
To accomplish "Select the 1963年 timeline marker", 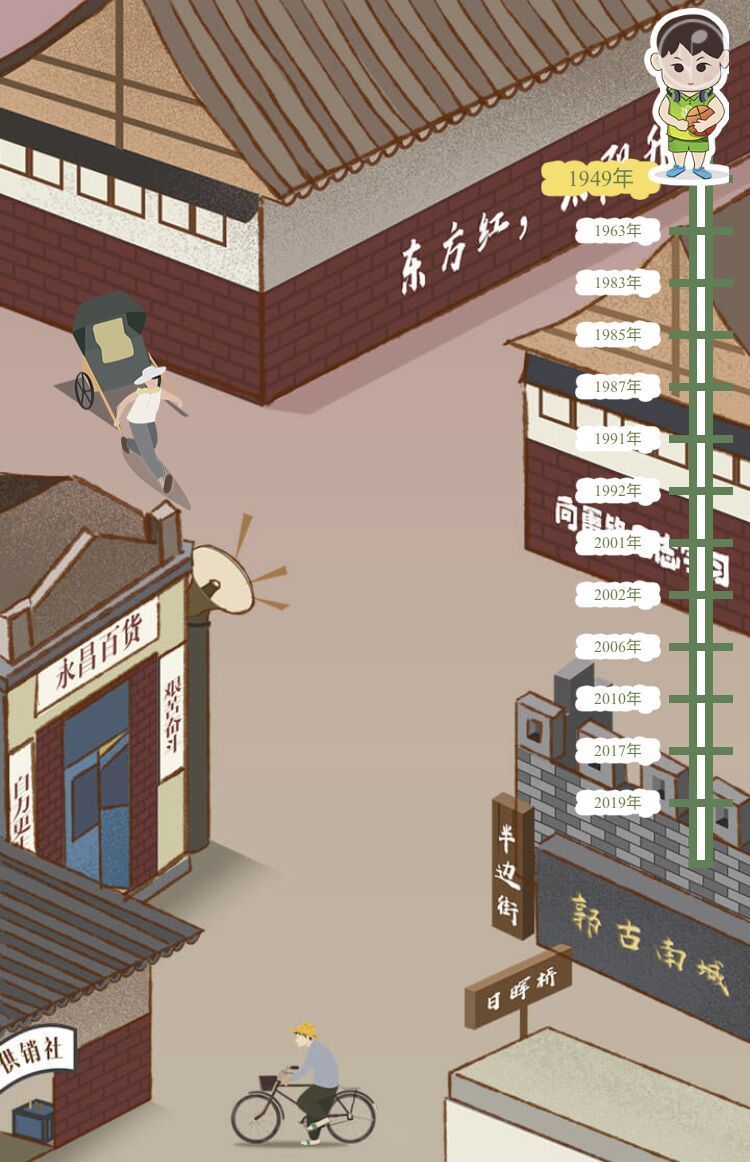I will click(617, 231).
